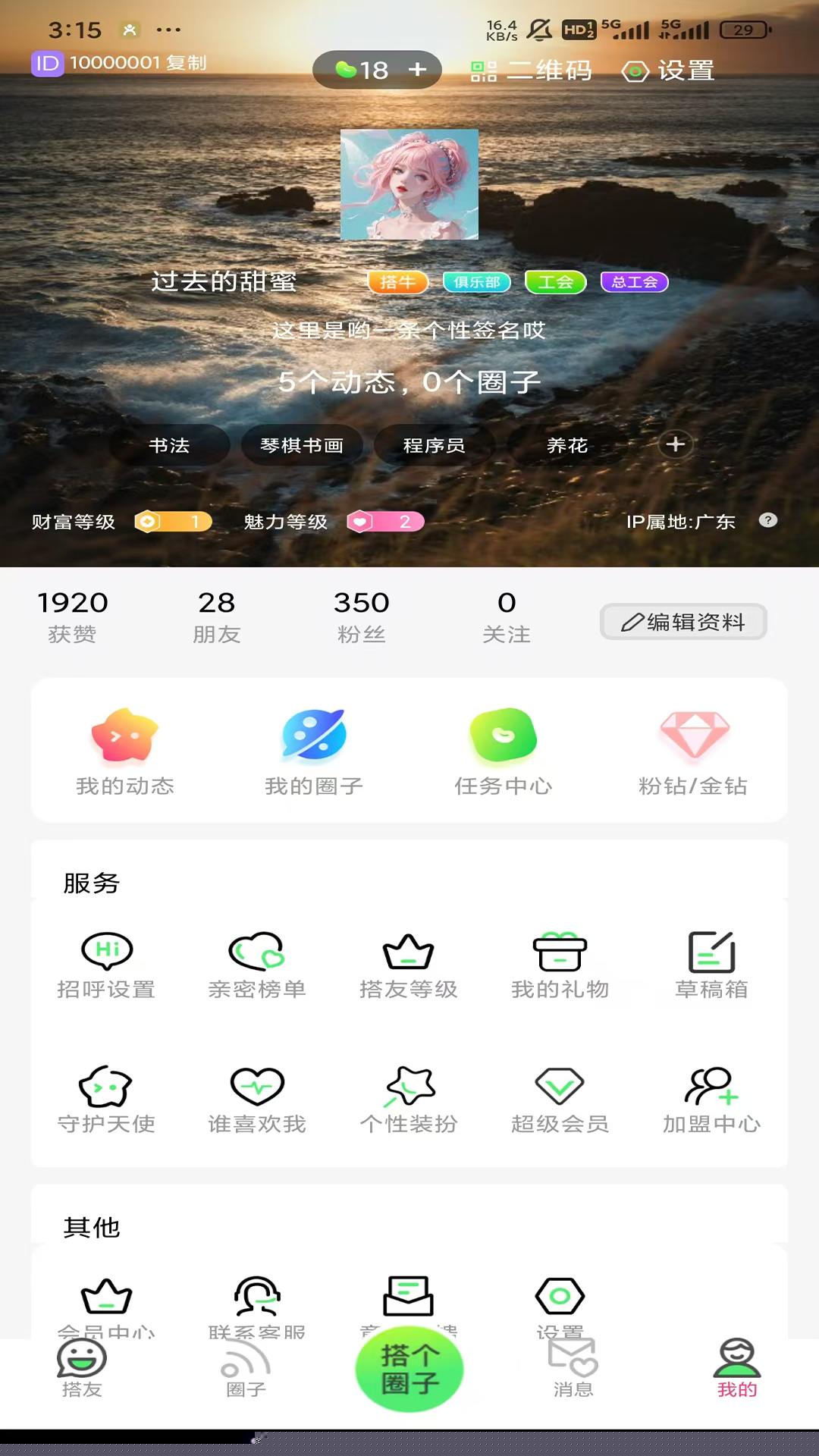Switch to the 消息 tab
The image size is (819, 1456).
point(573,1368)
